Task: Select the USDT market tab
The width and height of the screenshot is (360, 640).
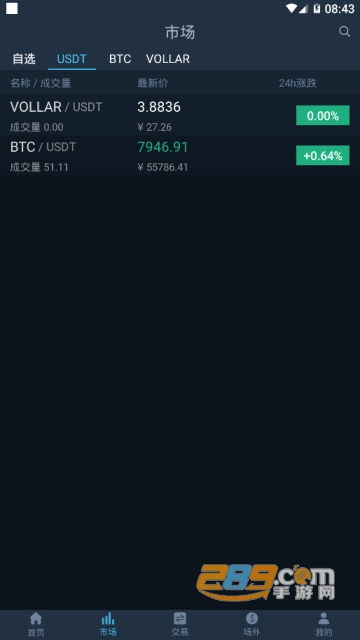Action: coord(72,59)
